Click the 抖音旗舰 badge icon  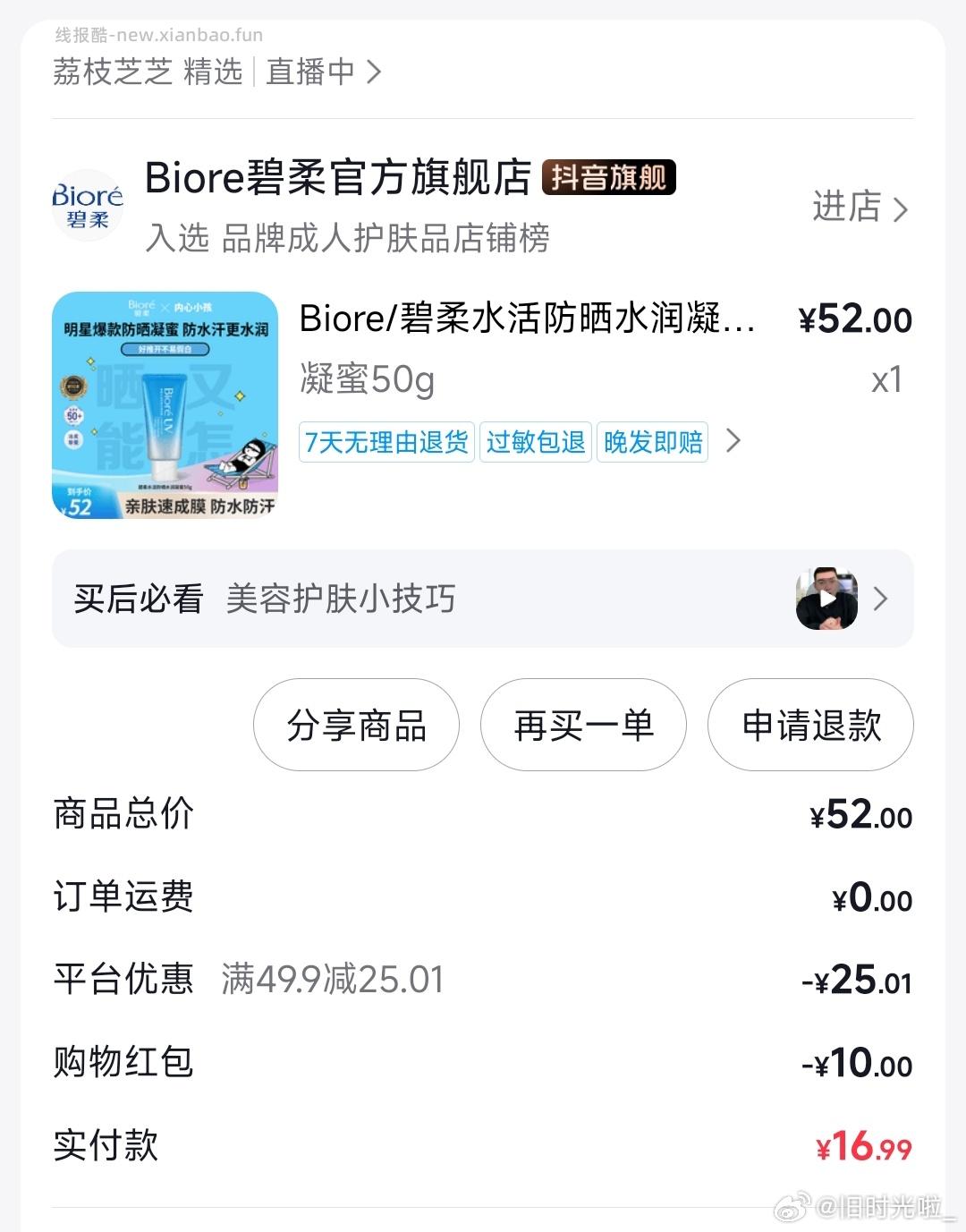[x=609, y=178]
